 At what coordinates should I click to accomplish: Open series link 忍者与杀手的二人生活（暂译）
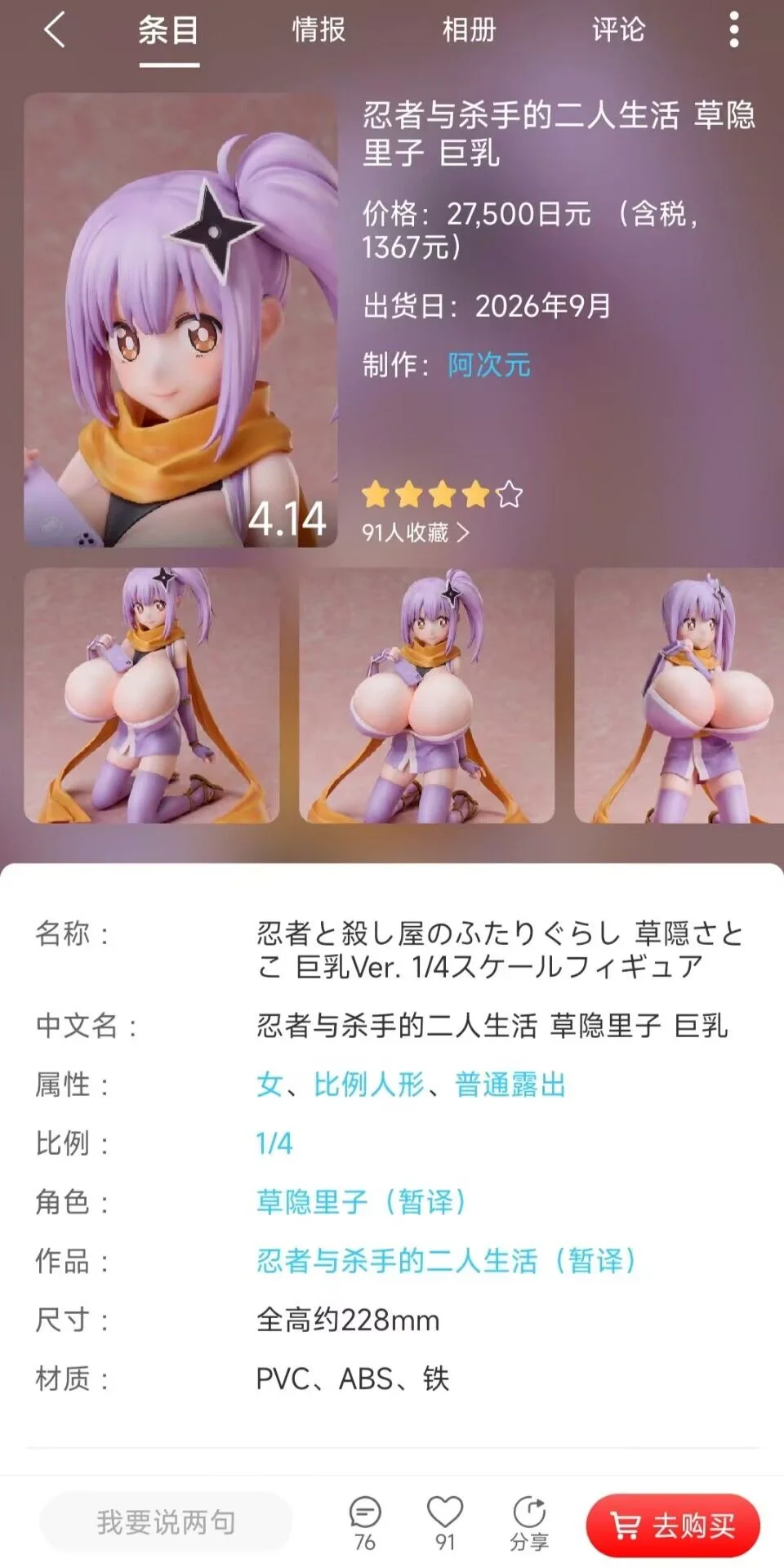point(446,1261)
